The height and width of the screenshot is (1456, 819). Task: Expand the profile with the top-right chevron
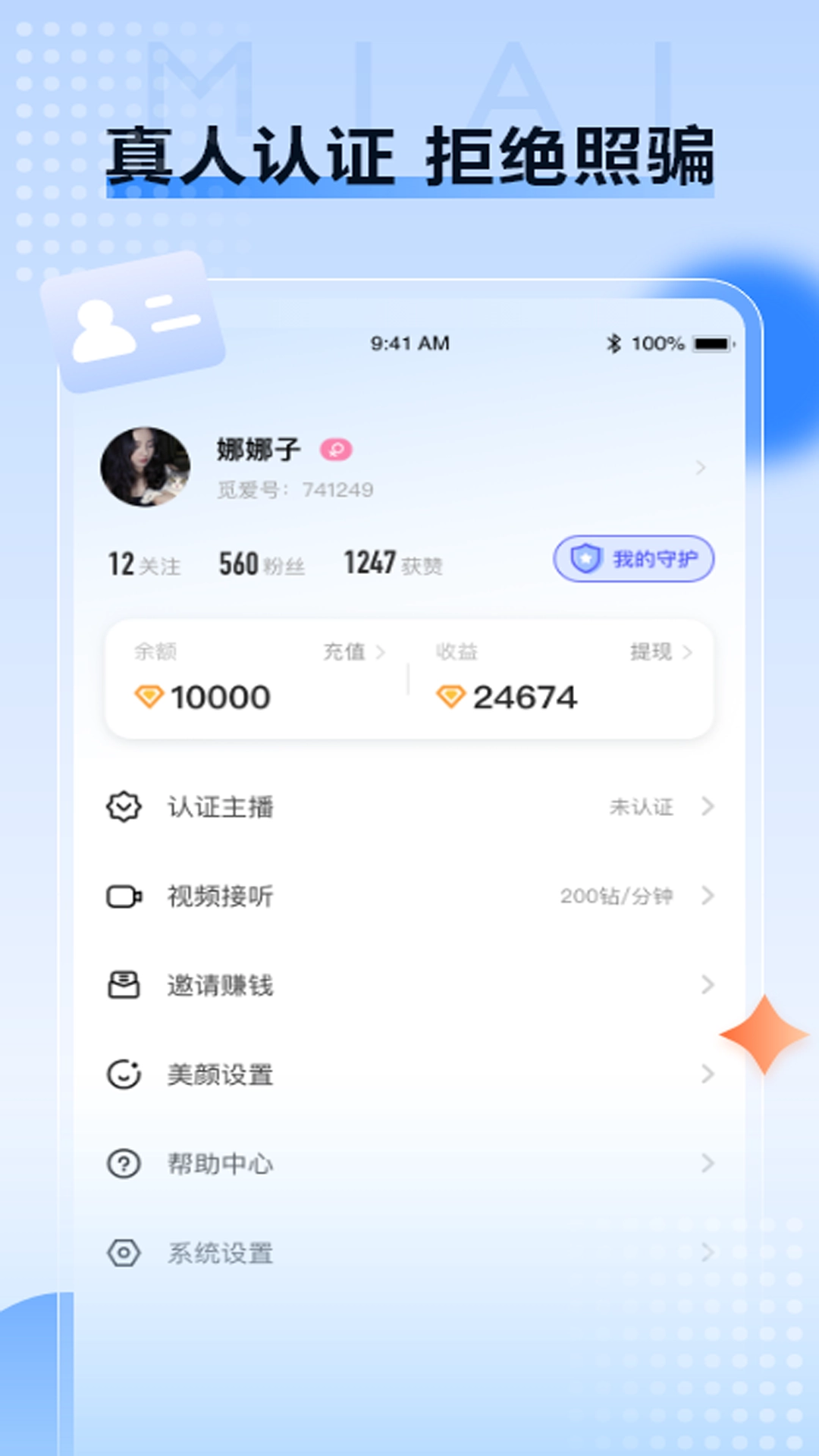point(701,466)
